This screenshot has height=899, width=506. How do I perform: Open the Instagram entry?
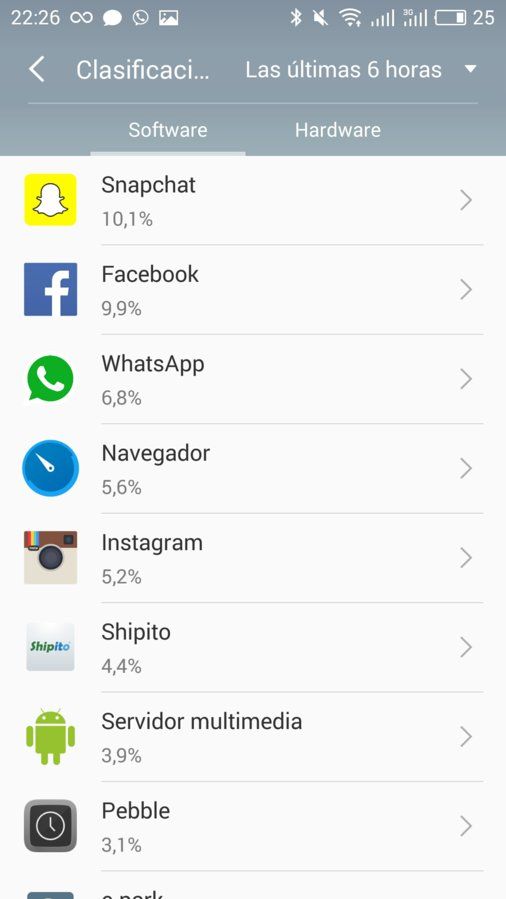253,558
